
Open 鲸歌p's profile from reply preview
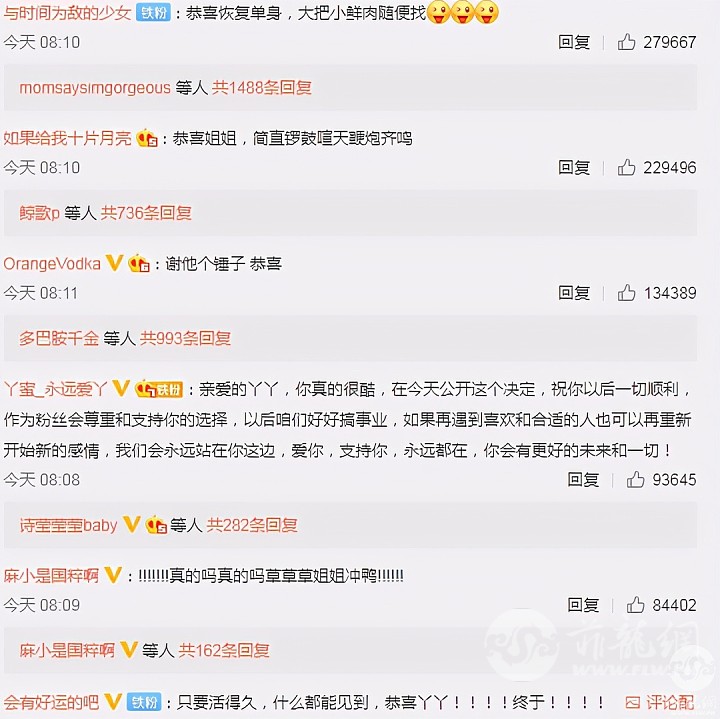40,213
